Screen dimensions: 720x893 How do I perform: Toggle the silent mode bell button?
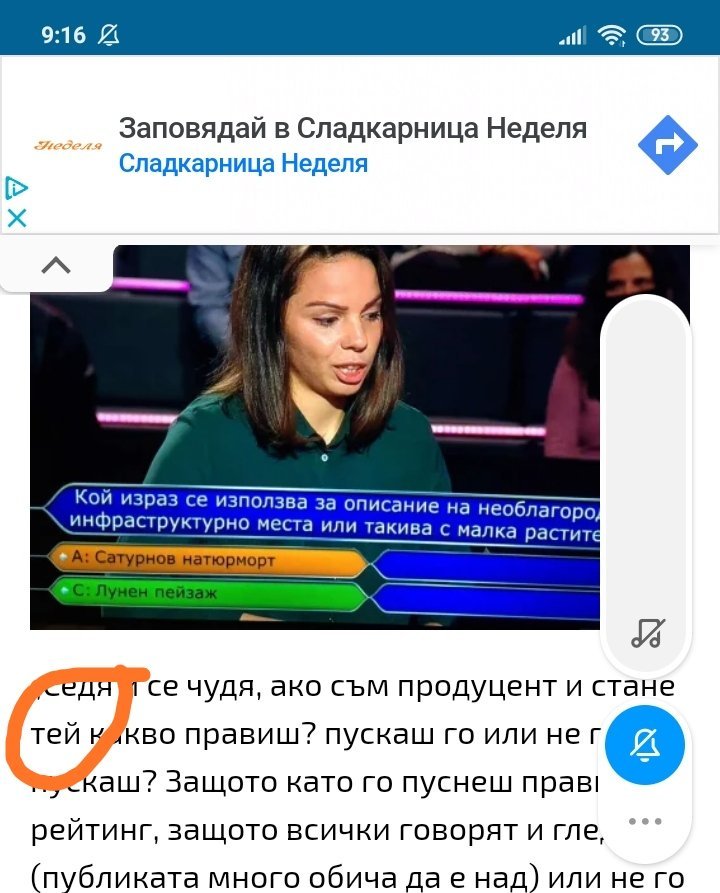pyautogui.click(x=646, y=745)
